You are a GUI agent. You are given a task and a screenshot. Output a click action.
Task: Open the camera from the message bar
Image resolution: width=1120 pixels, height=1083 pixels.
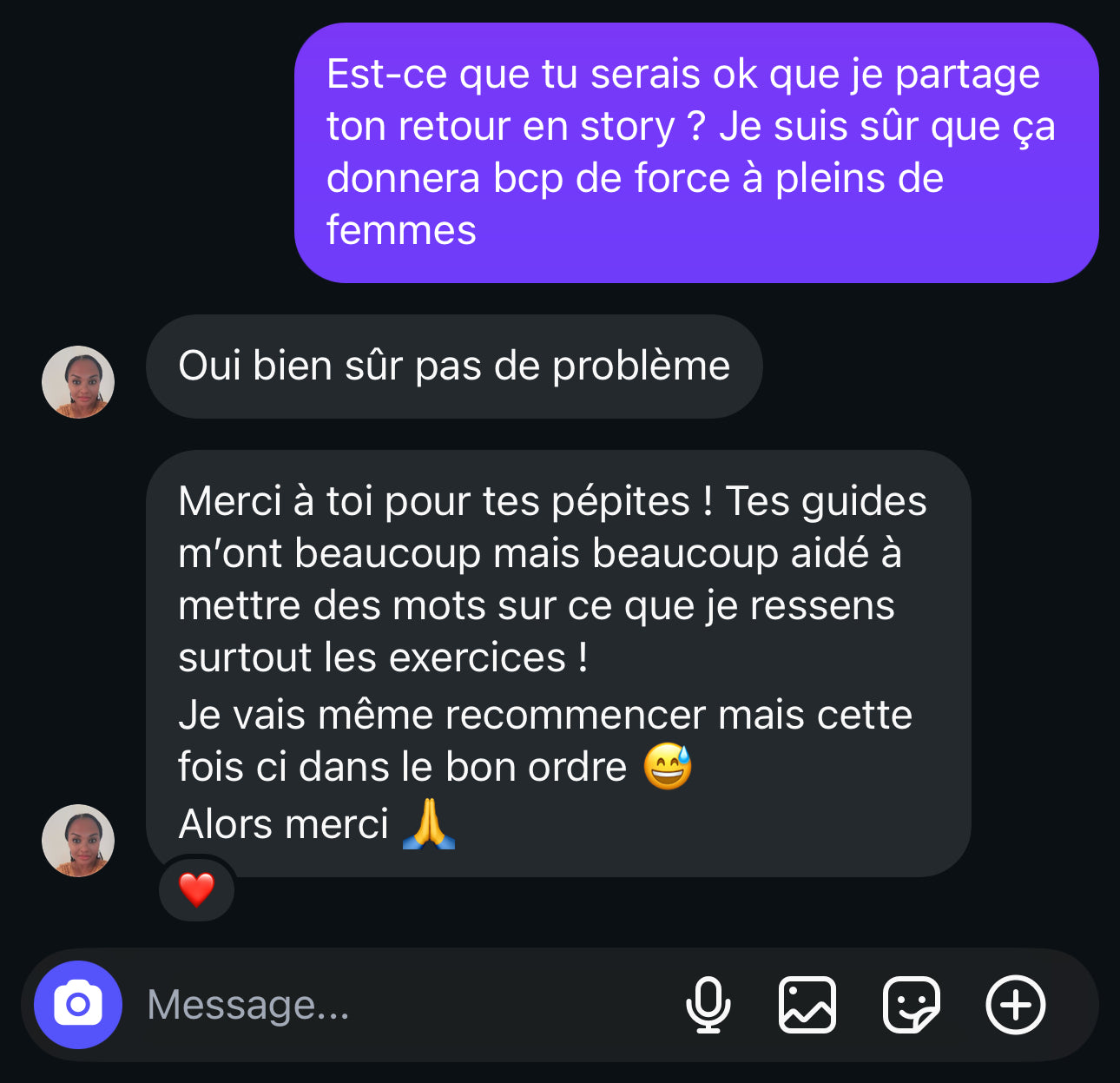click(x=78, y=1005)
